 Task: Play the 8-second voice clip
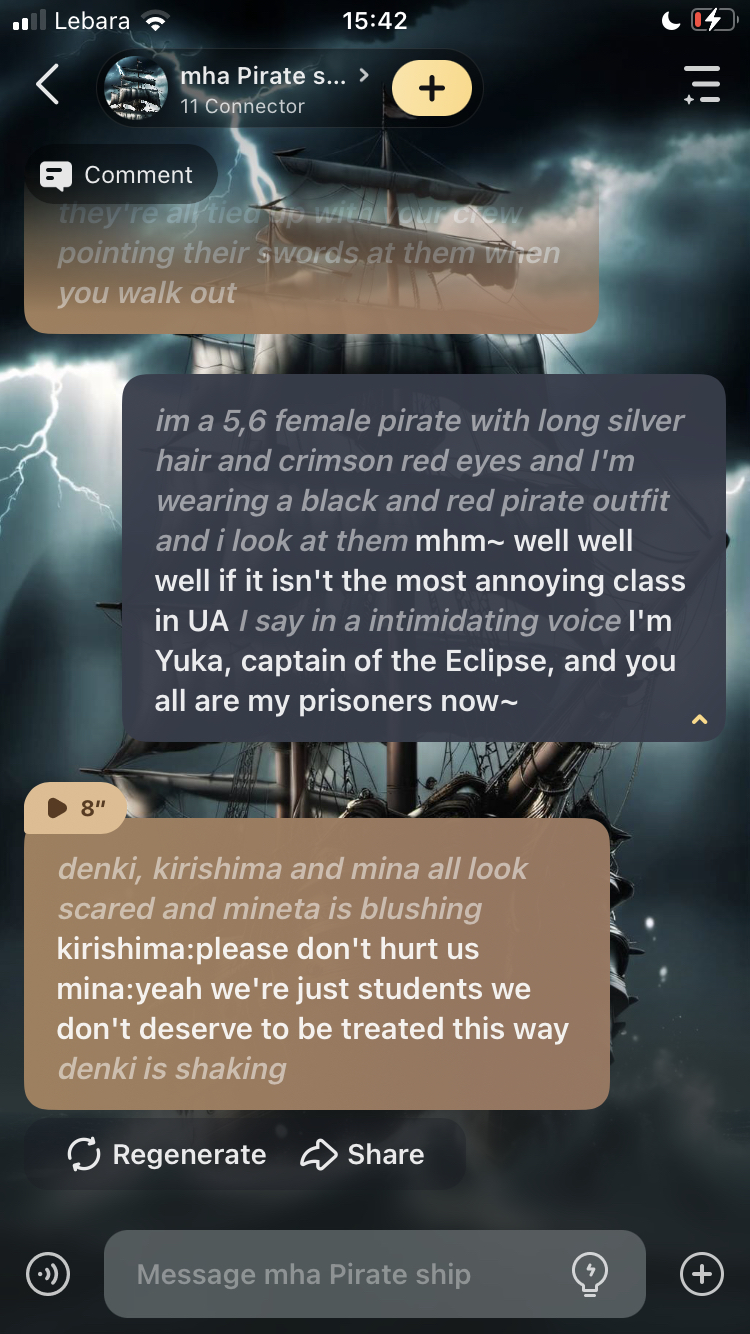75,808
